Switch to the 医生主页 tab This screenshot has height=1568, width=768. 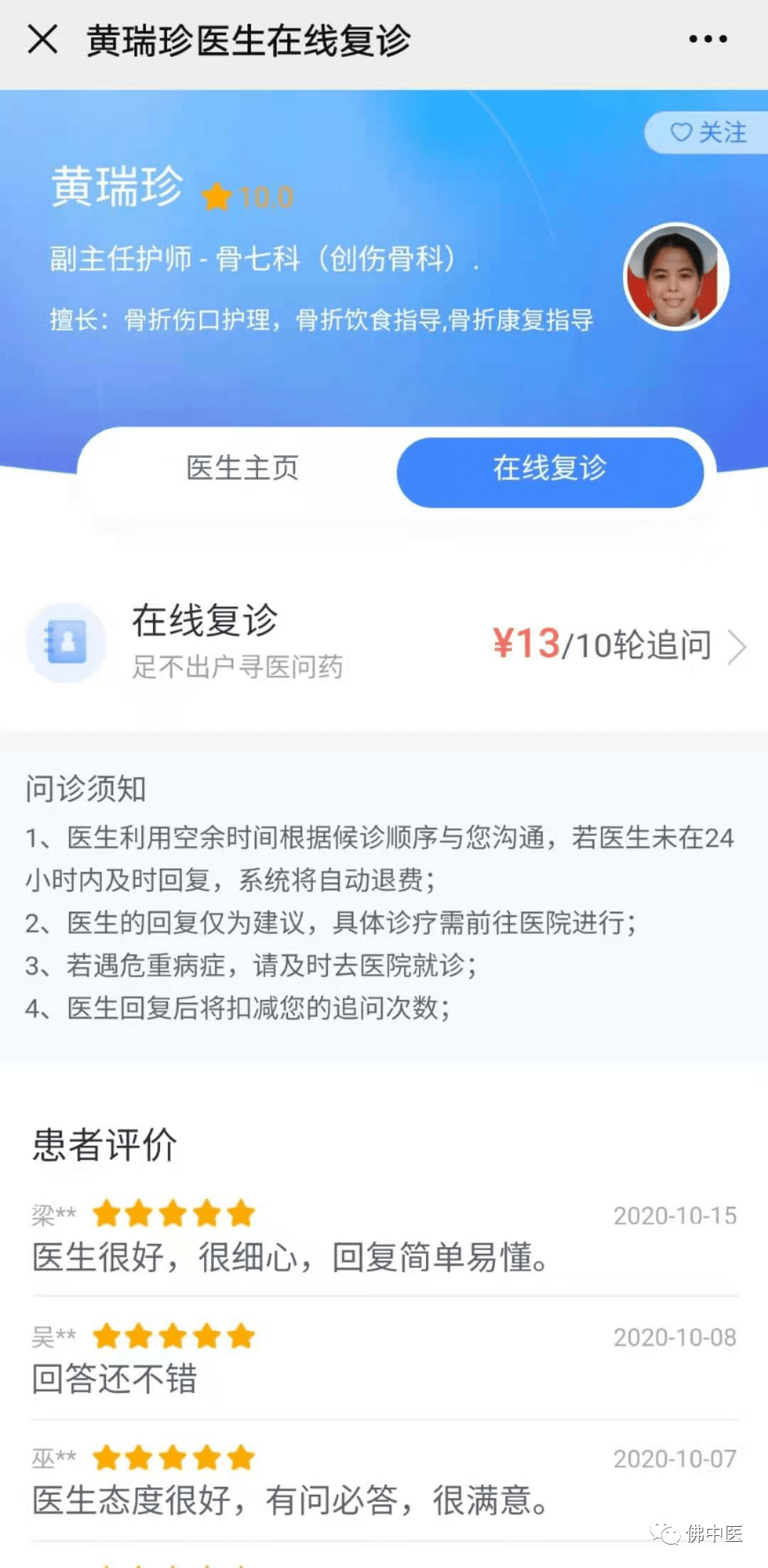coord(242,469)
